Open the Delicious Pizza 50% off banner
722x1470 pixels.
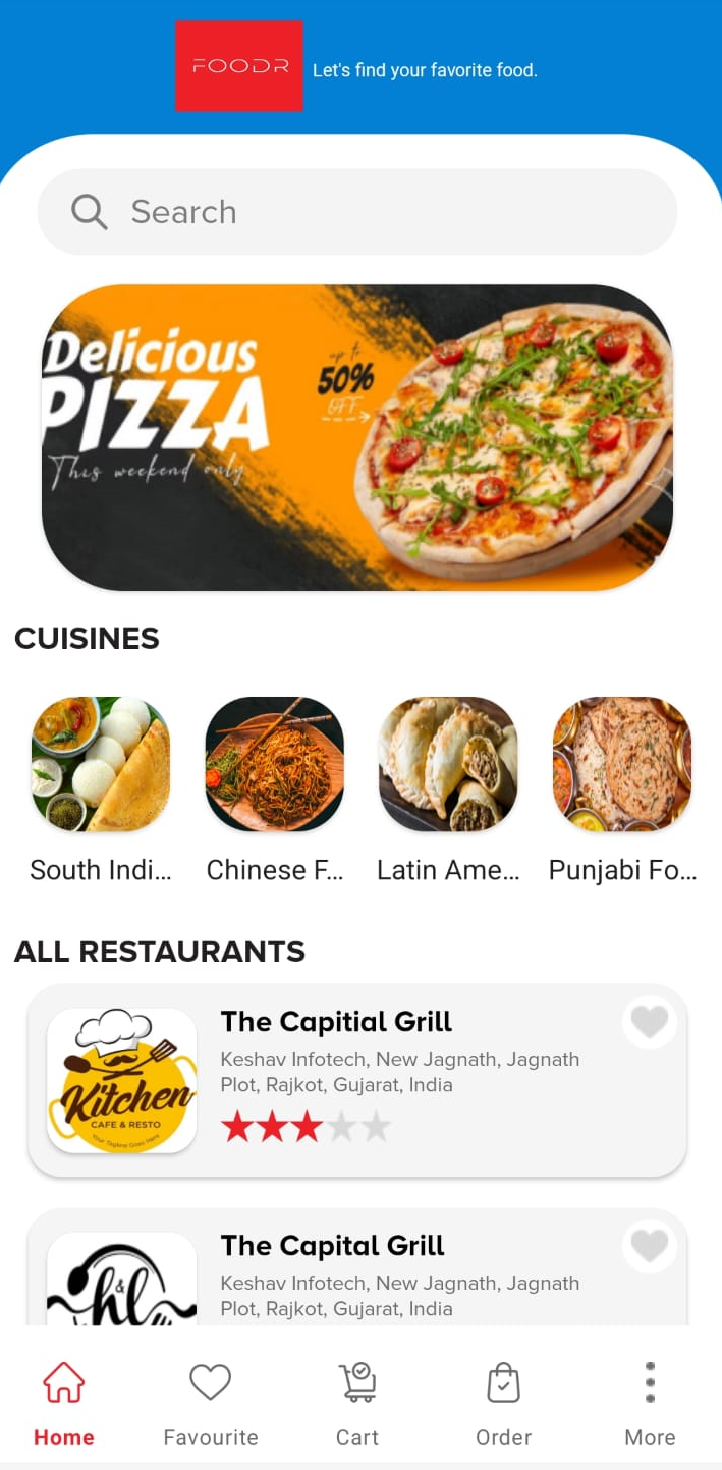tap(357, 437)
